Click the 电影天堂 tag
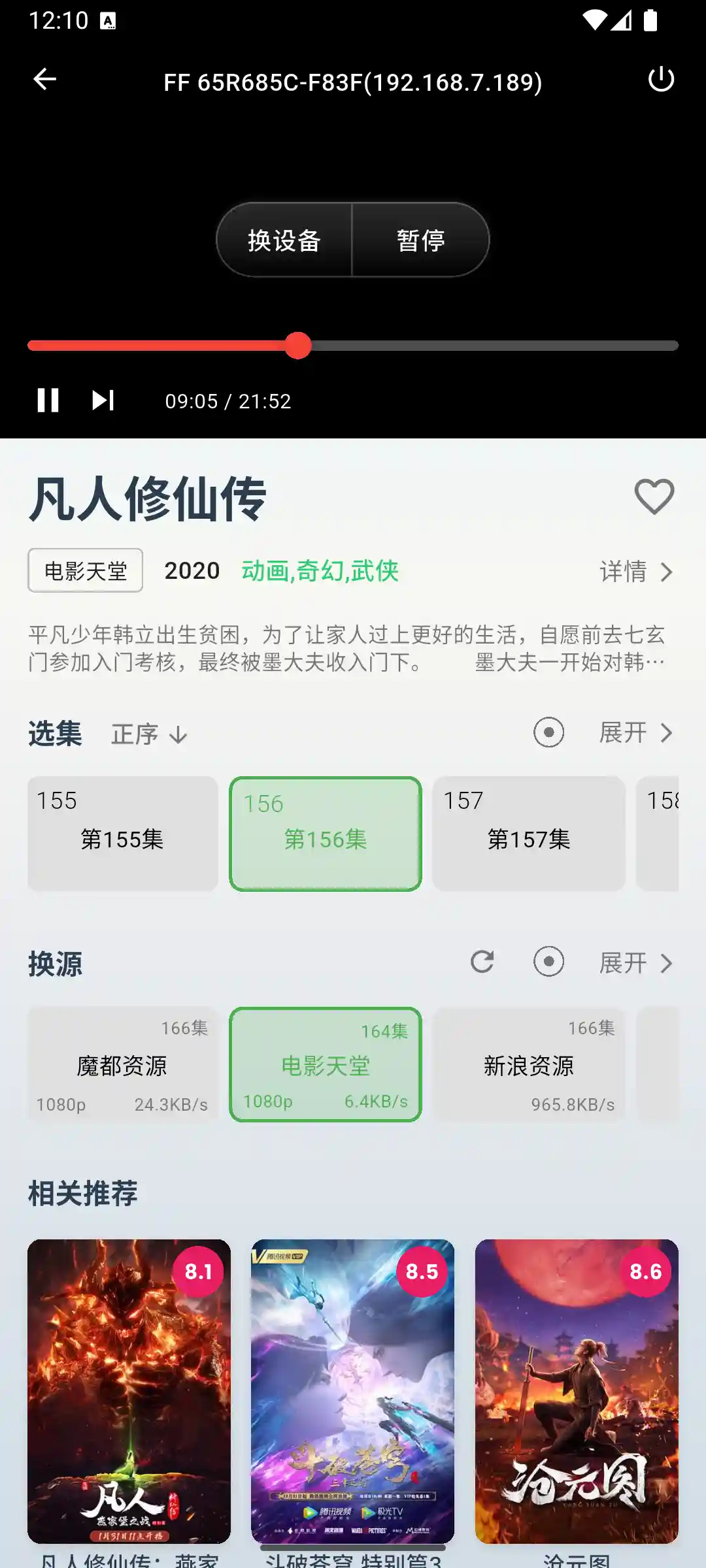Image resolution: width=706 pixels, height=1568 pixels. click(x=84, y=570)
